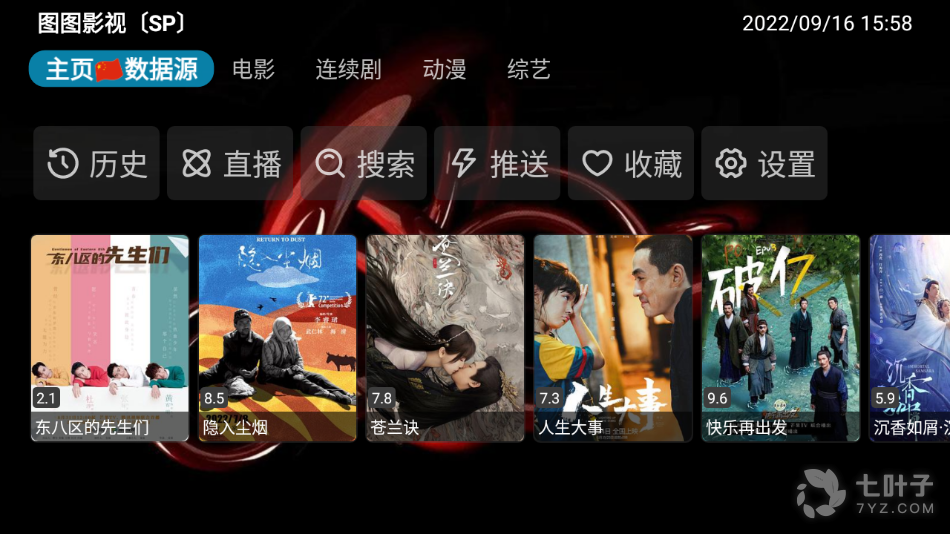The width and height of the screenshot is (950, 534).
Task: View 收藏 favorites
Action: tap(631, 163)
